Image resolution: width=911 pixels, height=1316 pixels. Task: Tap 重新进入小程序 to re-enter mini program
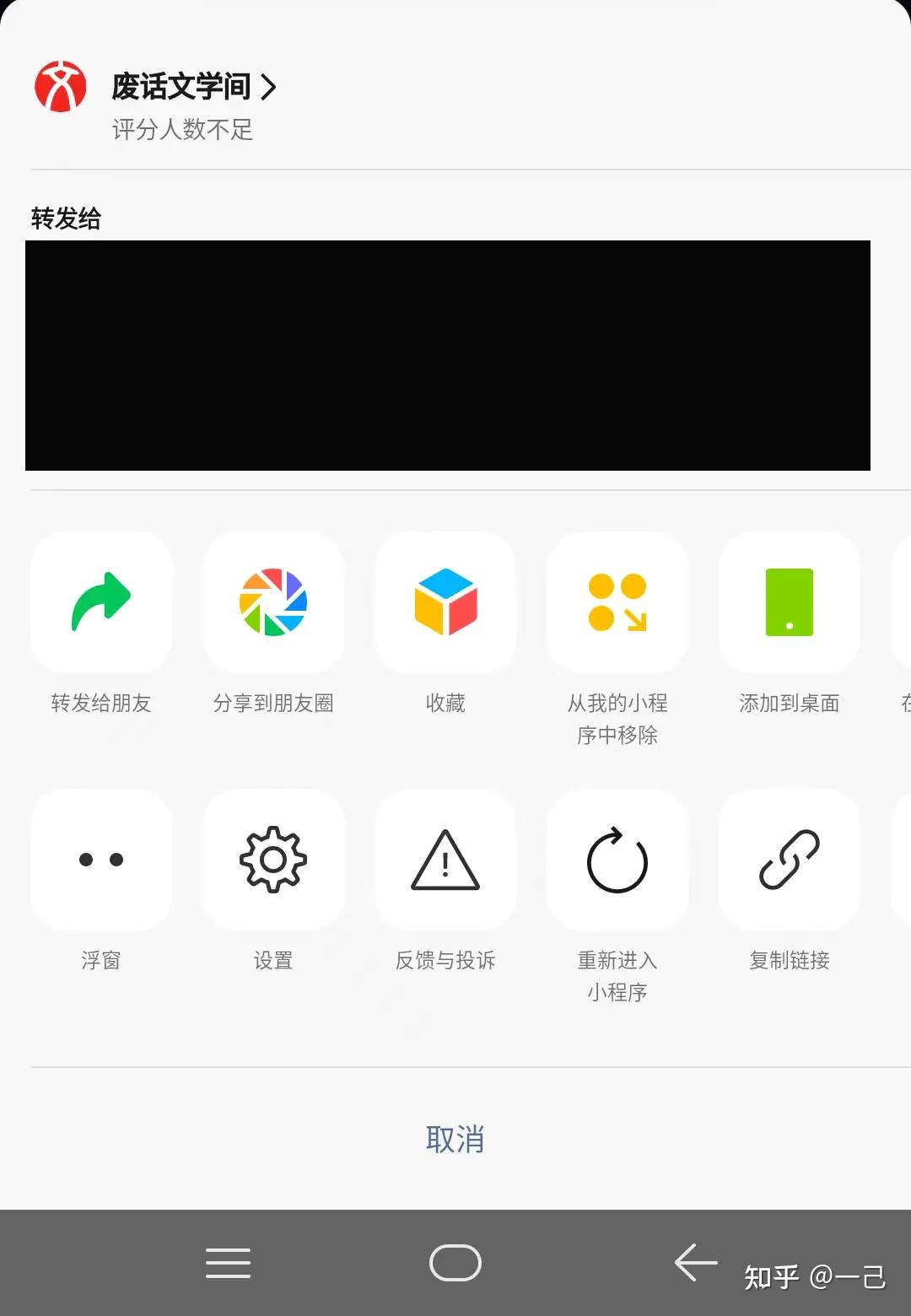(x=617, y=860)
